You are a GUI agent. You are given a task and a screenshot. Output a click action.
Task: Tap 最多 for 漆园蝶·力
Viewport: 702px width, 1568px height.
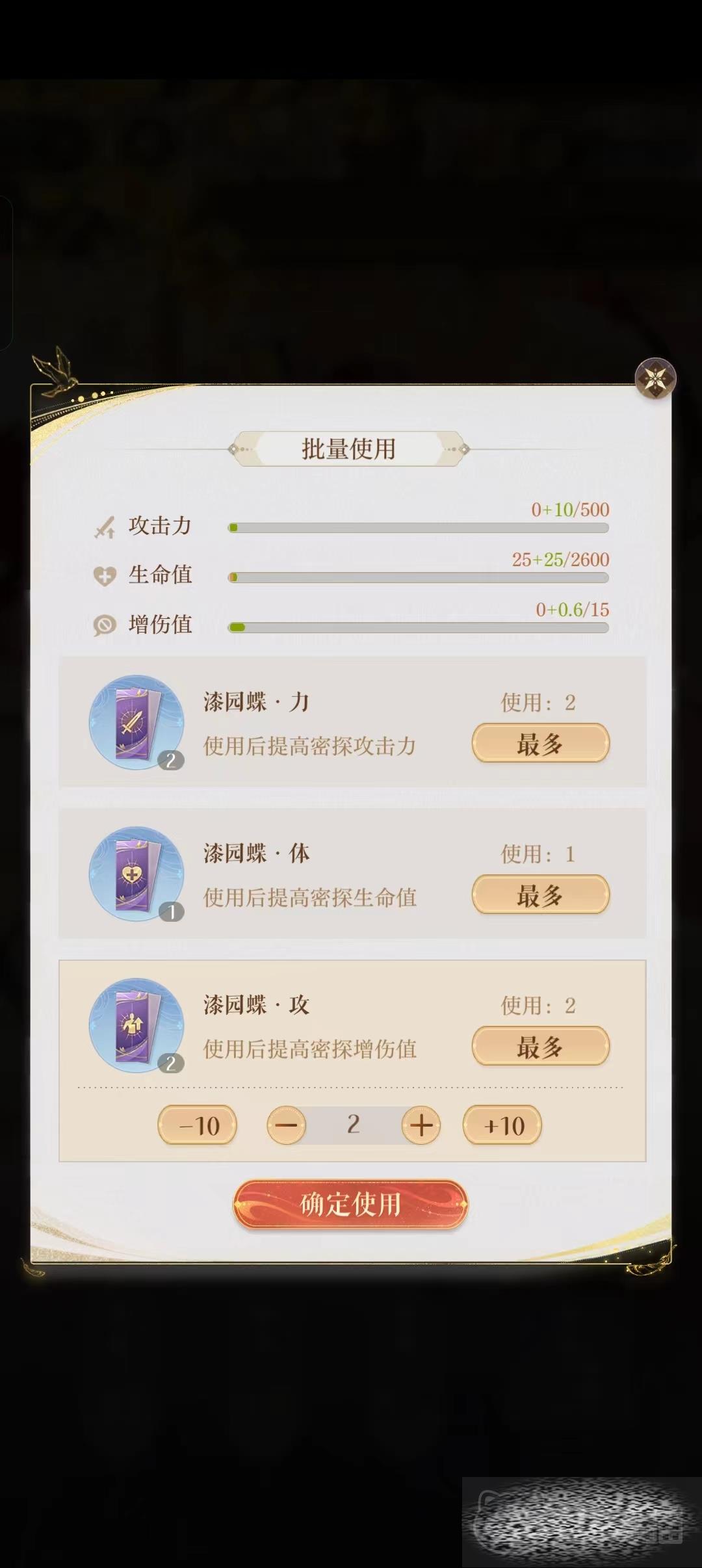pos(540,743)
